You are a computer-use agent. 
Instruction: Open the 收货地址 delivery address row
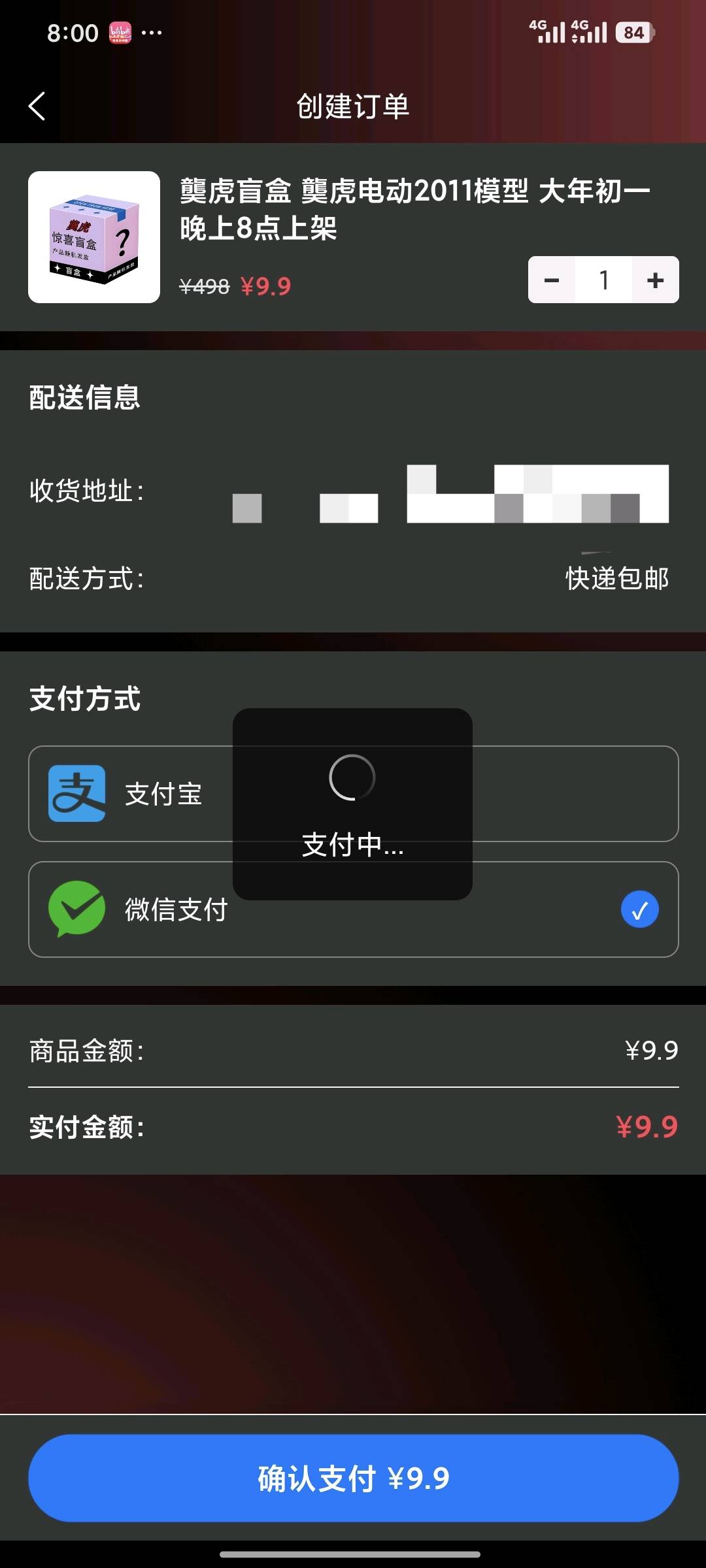[x=353, y=492]
